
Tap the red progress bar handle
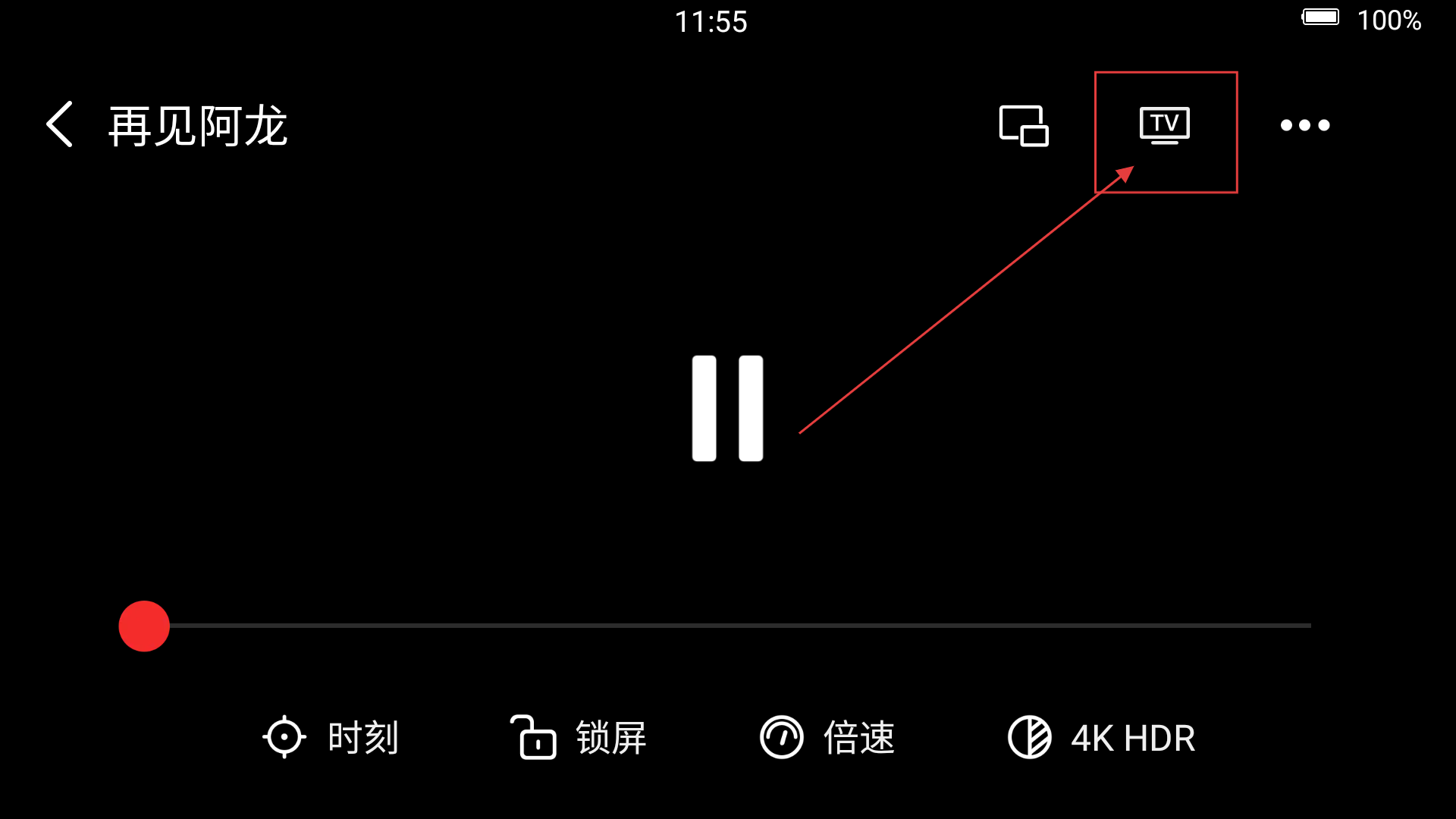point(144,626)
